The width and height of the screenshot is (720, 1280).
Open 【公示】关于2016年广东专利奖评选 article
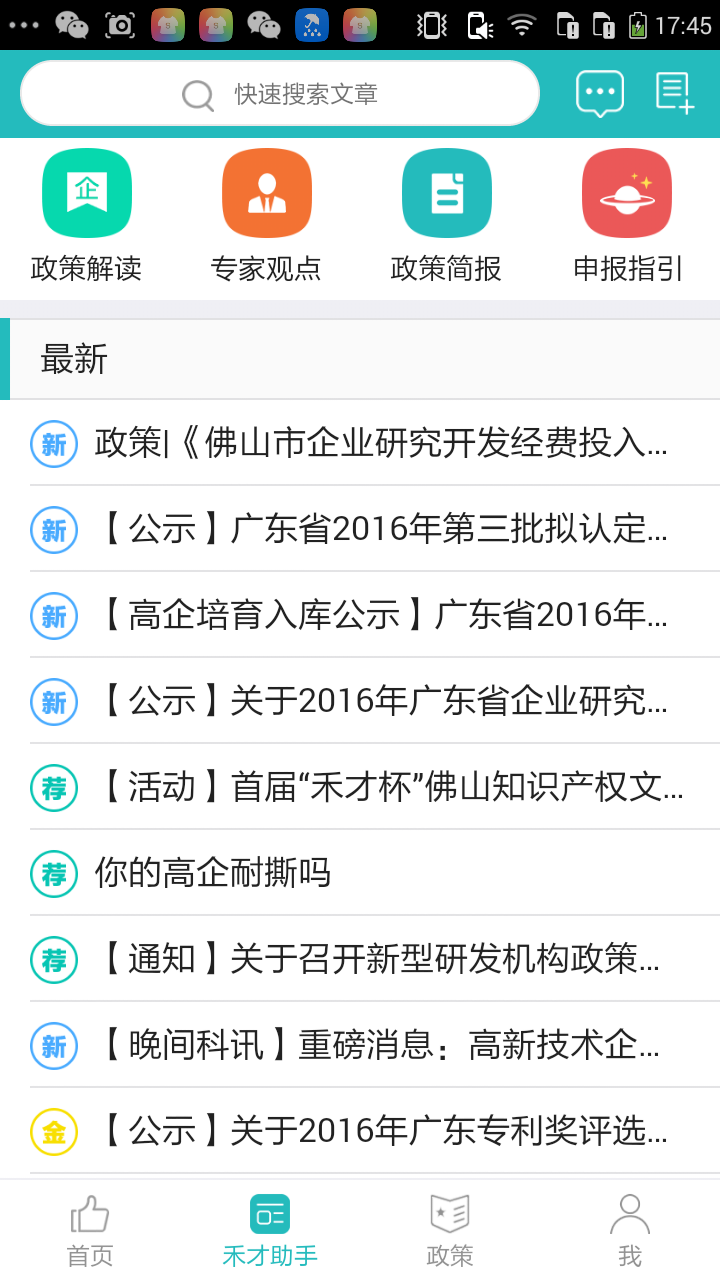[360, 1131]
